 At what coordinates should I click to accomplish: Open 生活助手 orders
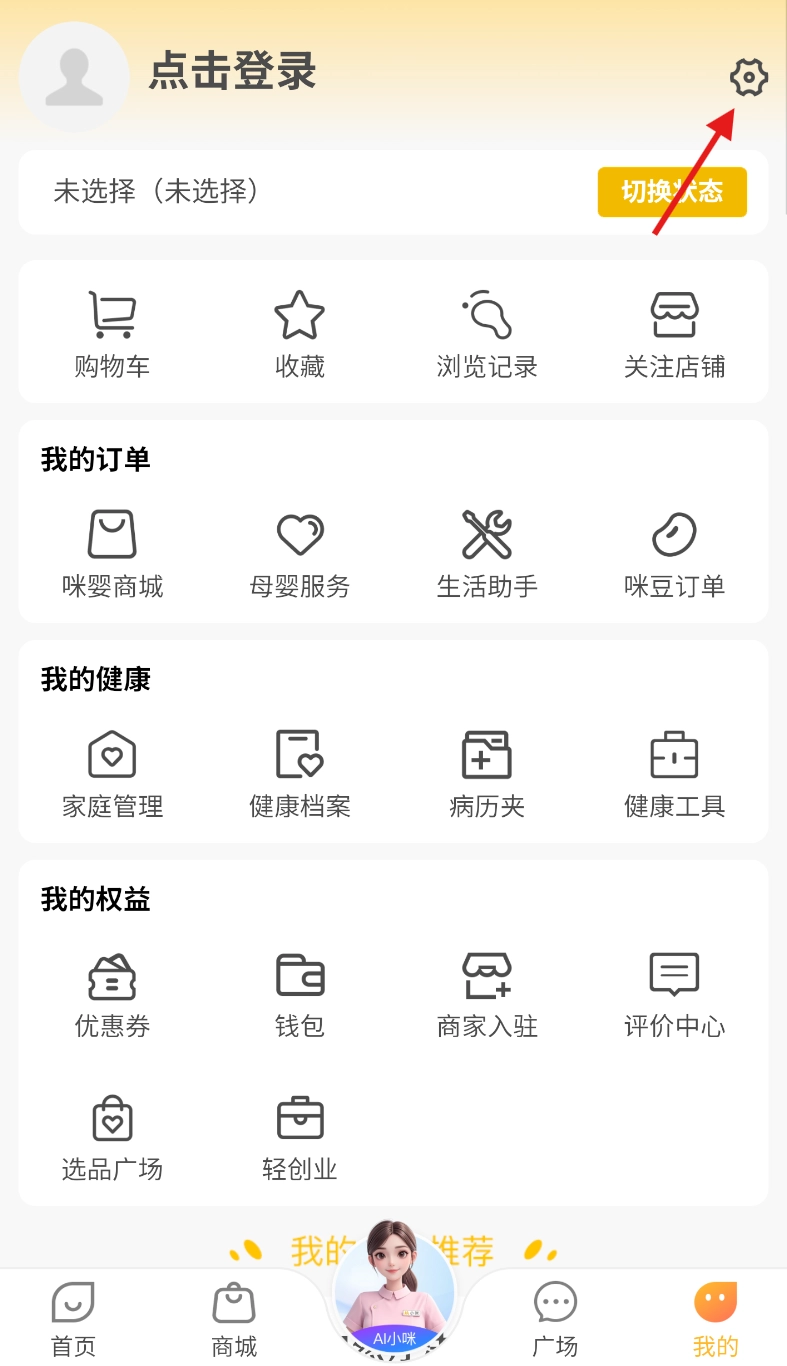pos(487,554)
